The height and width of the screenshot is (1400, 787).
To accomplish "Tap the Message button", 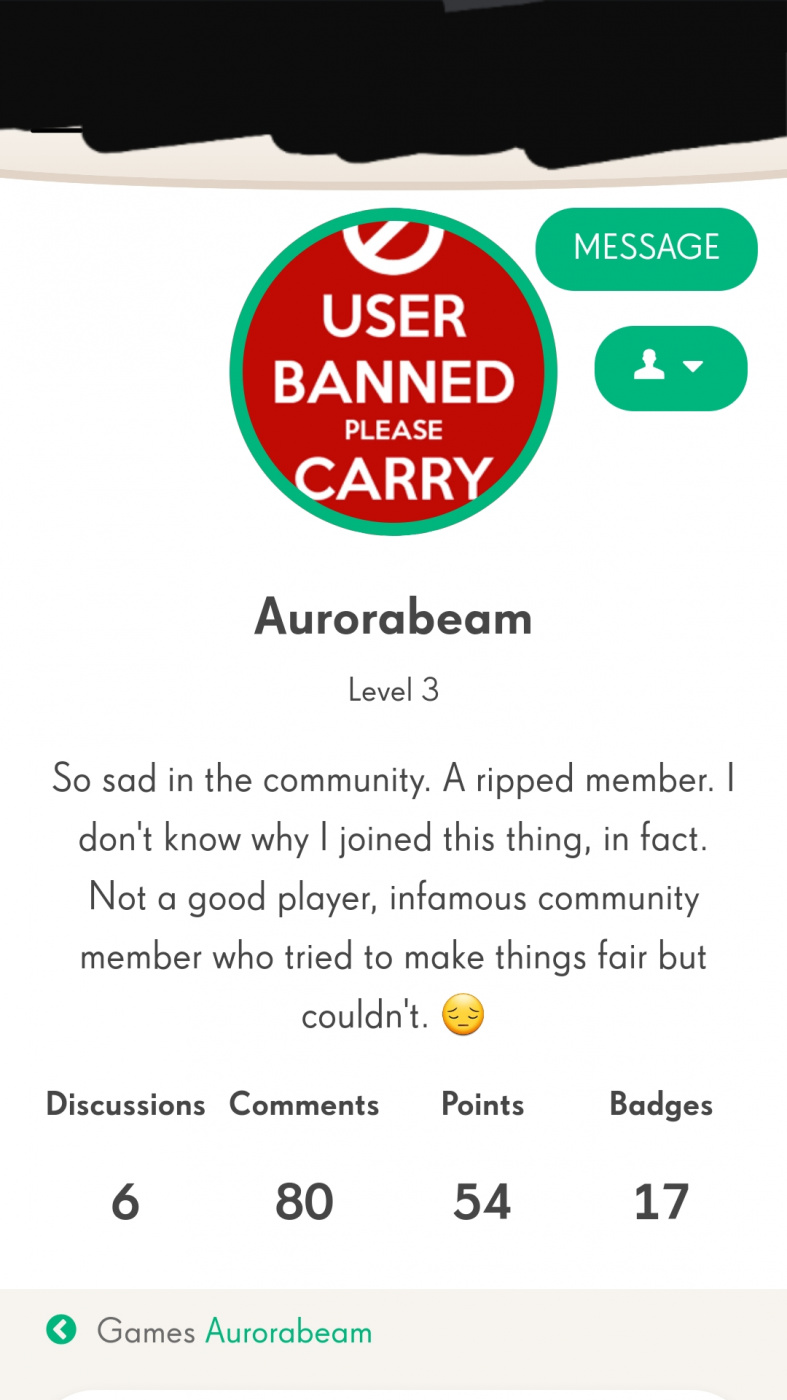I will coord(646,248).
